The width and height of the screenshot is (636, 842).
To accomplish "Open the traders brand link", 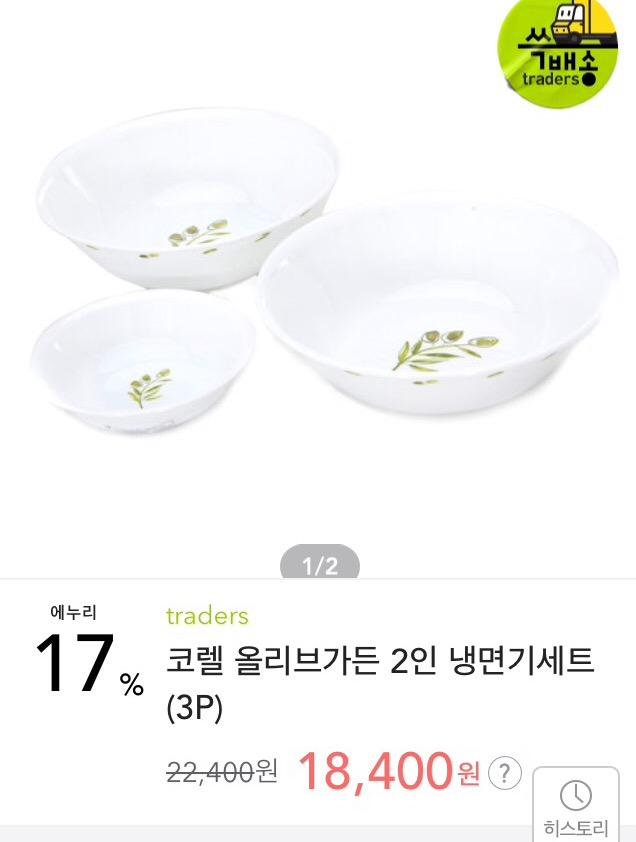I will point(207,615).
